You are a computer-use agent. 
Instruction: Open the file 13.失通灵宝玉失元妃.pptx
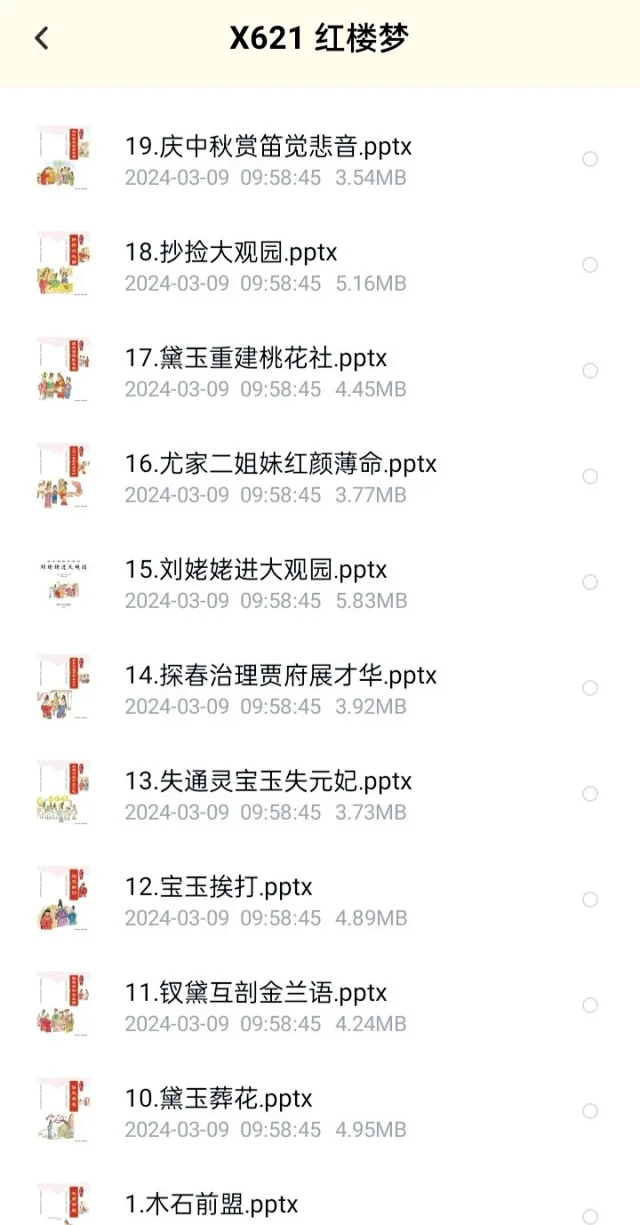(x=268, y=781)
